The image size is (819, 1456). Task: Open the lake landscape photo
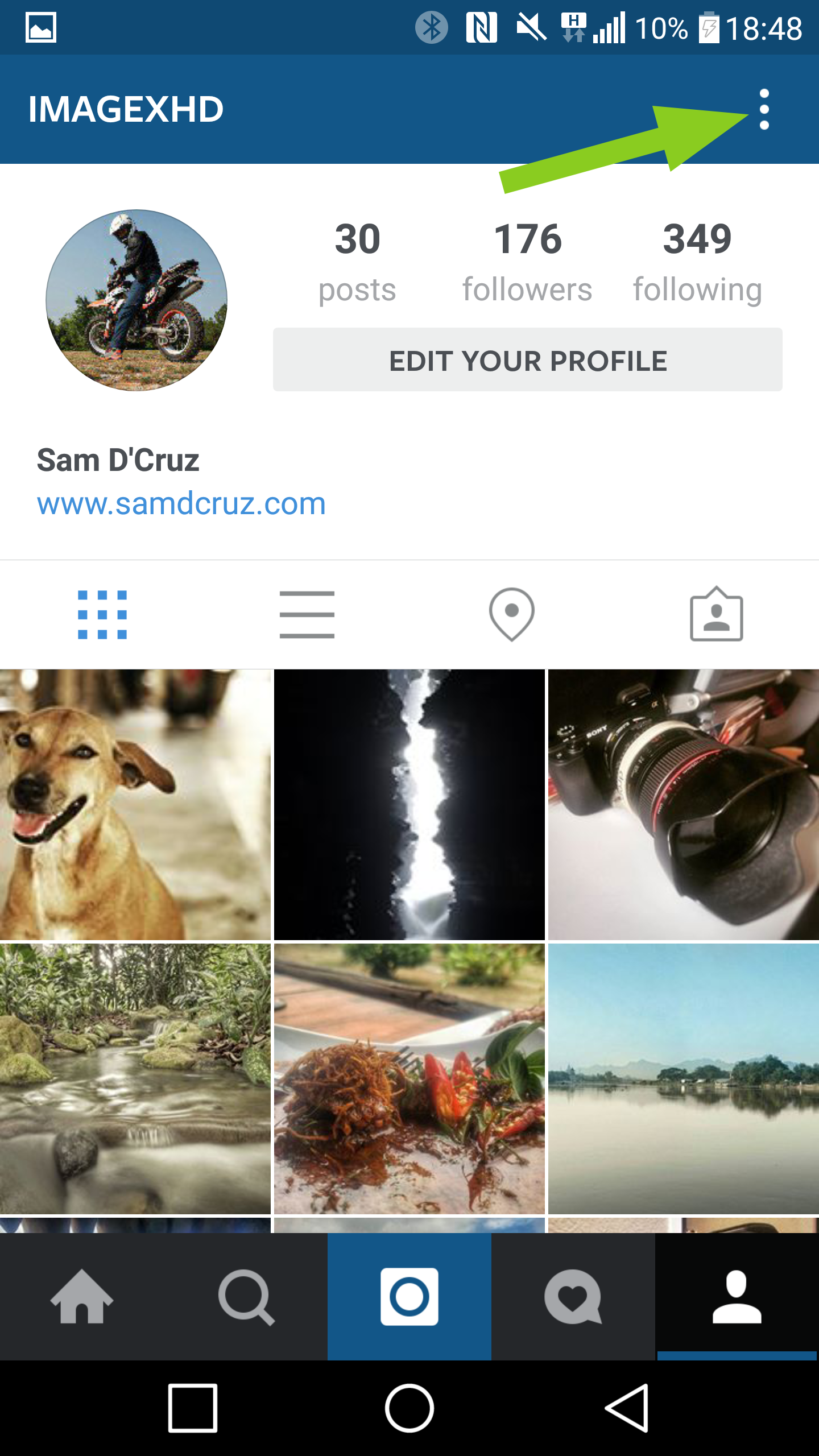[683, 1078]
